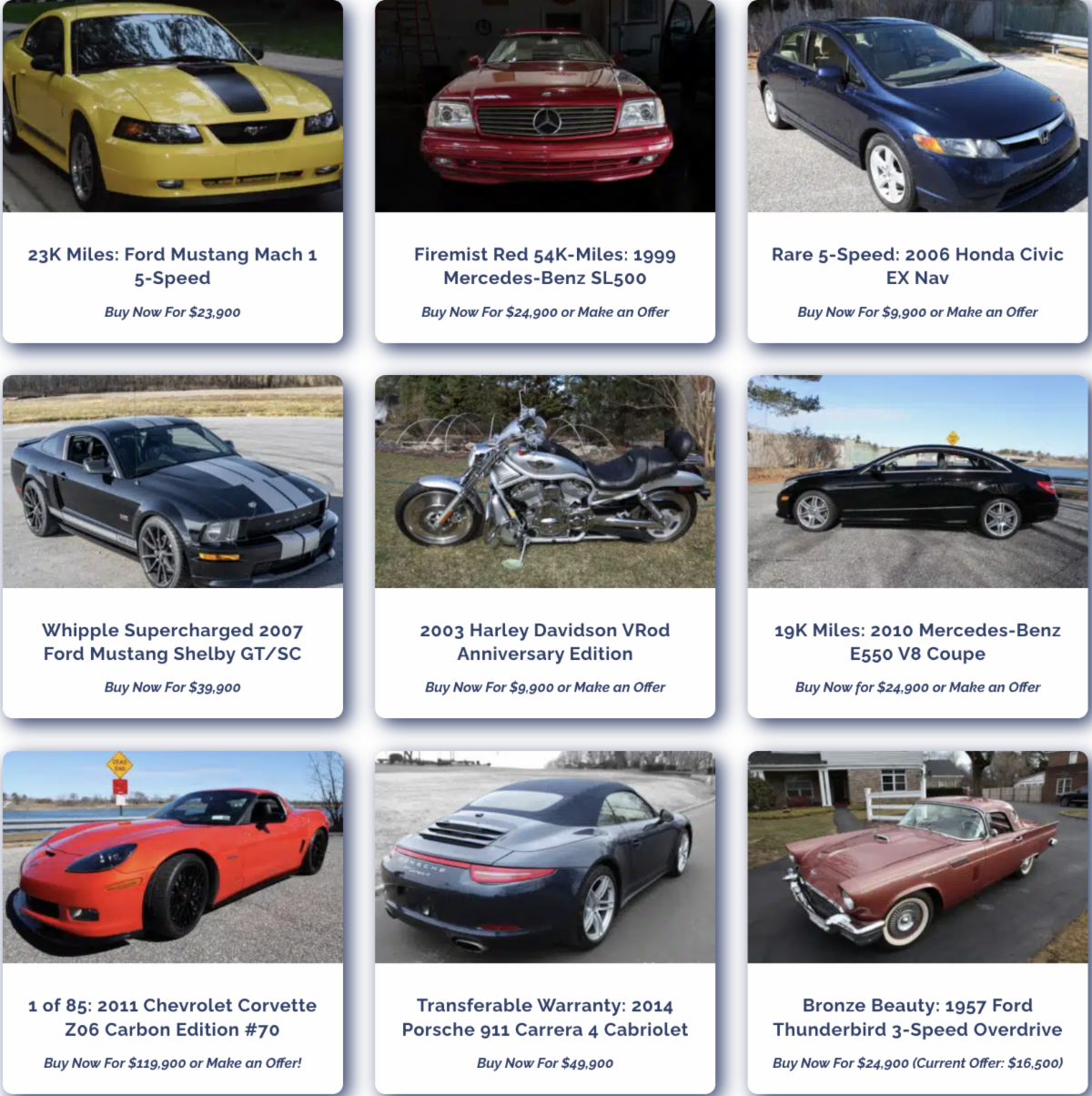This screenshot has width=1092, height=1096.
Task: Open the 1999 Mercedes-Benz SL500 listing
Action: tap(544, 266)
